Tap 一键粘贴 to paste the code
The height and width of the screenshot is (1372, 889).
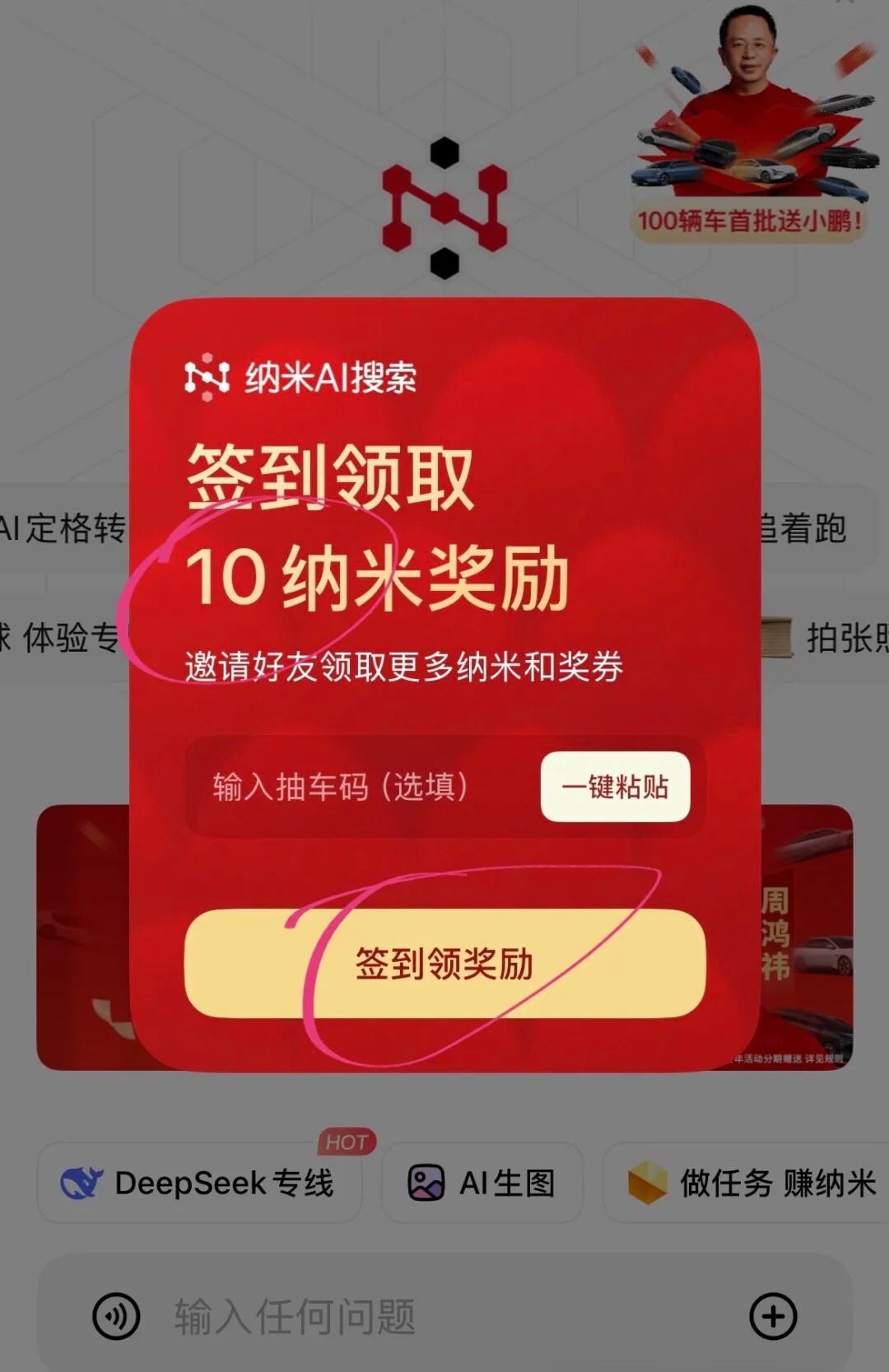click(x=615, y=787)
